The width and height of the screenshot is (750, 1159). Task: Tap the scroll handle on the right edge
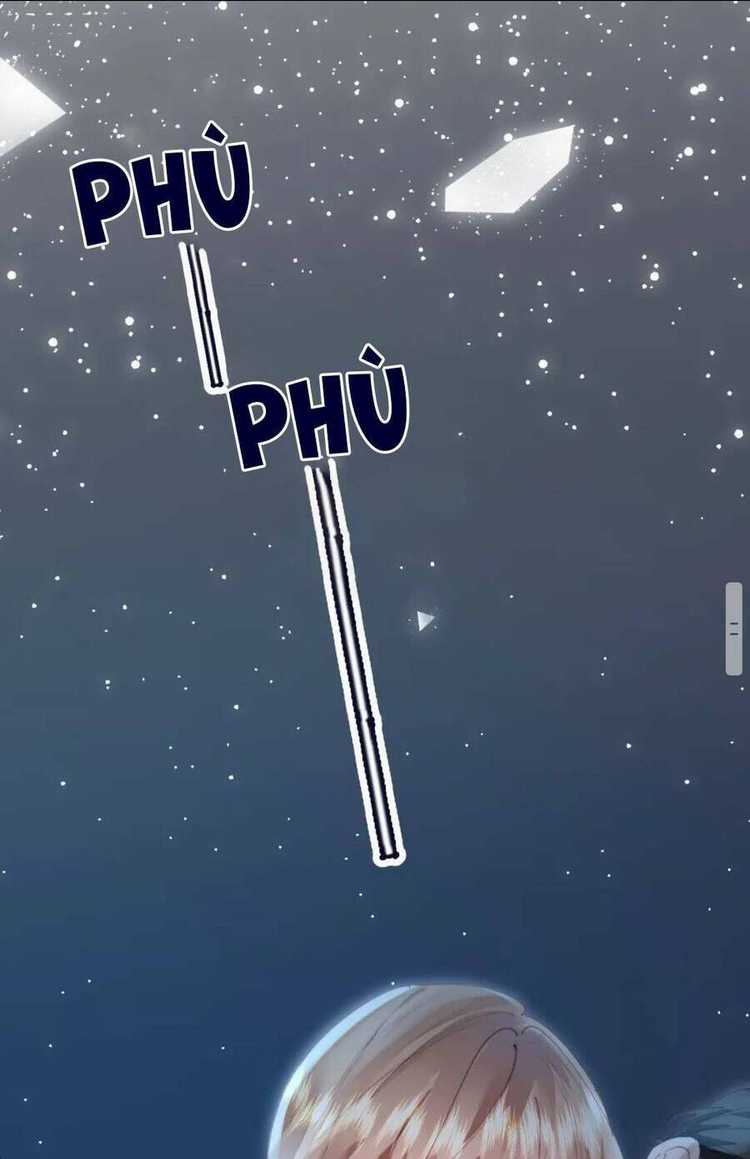tap(734, 629)
